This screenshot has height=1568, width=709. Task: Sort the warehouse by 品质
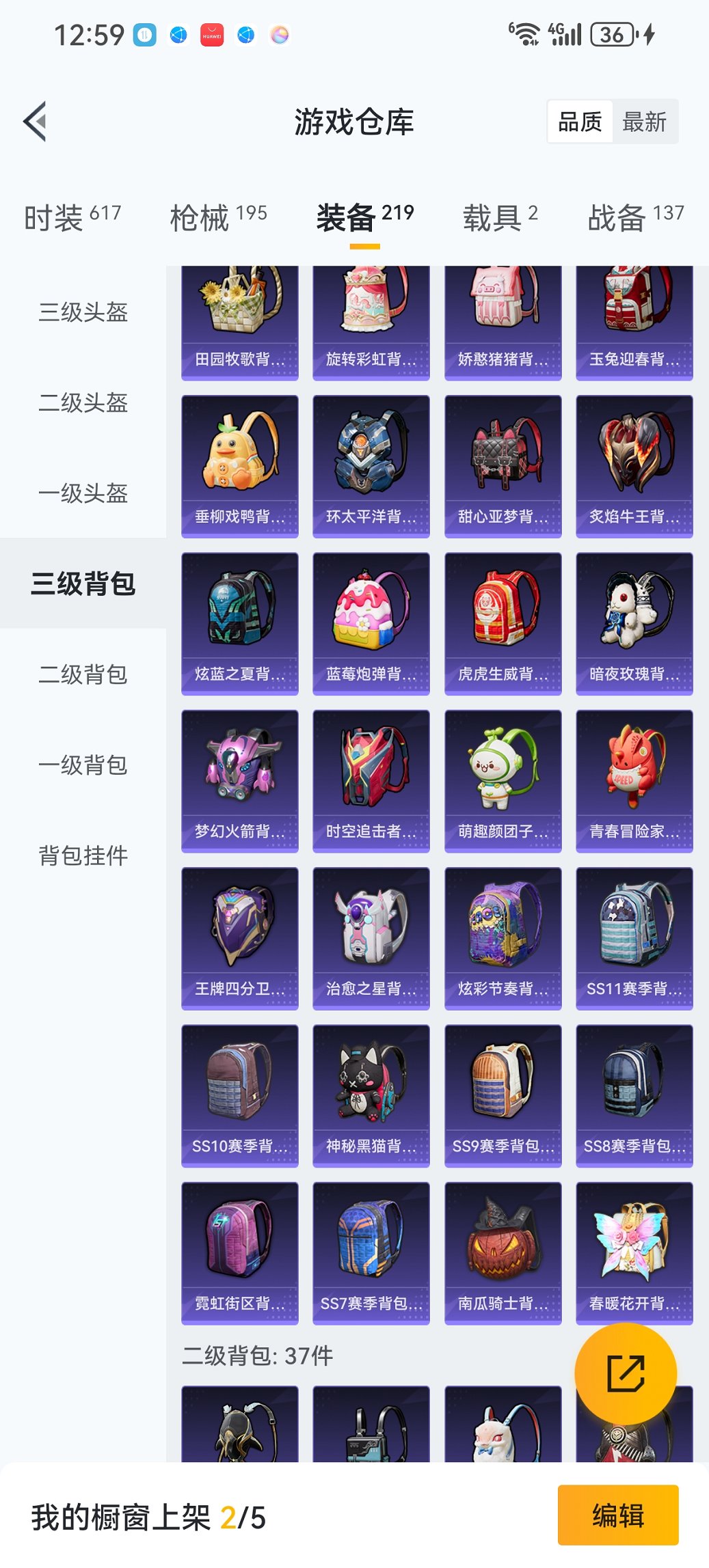click(x=580, y=122)
